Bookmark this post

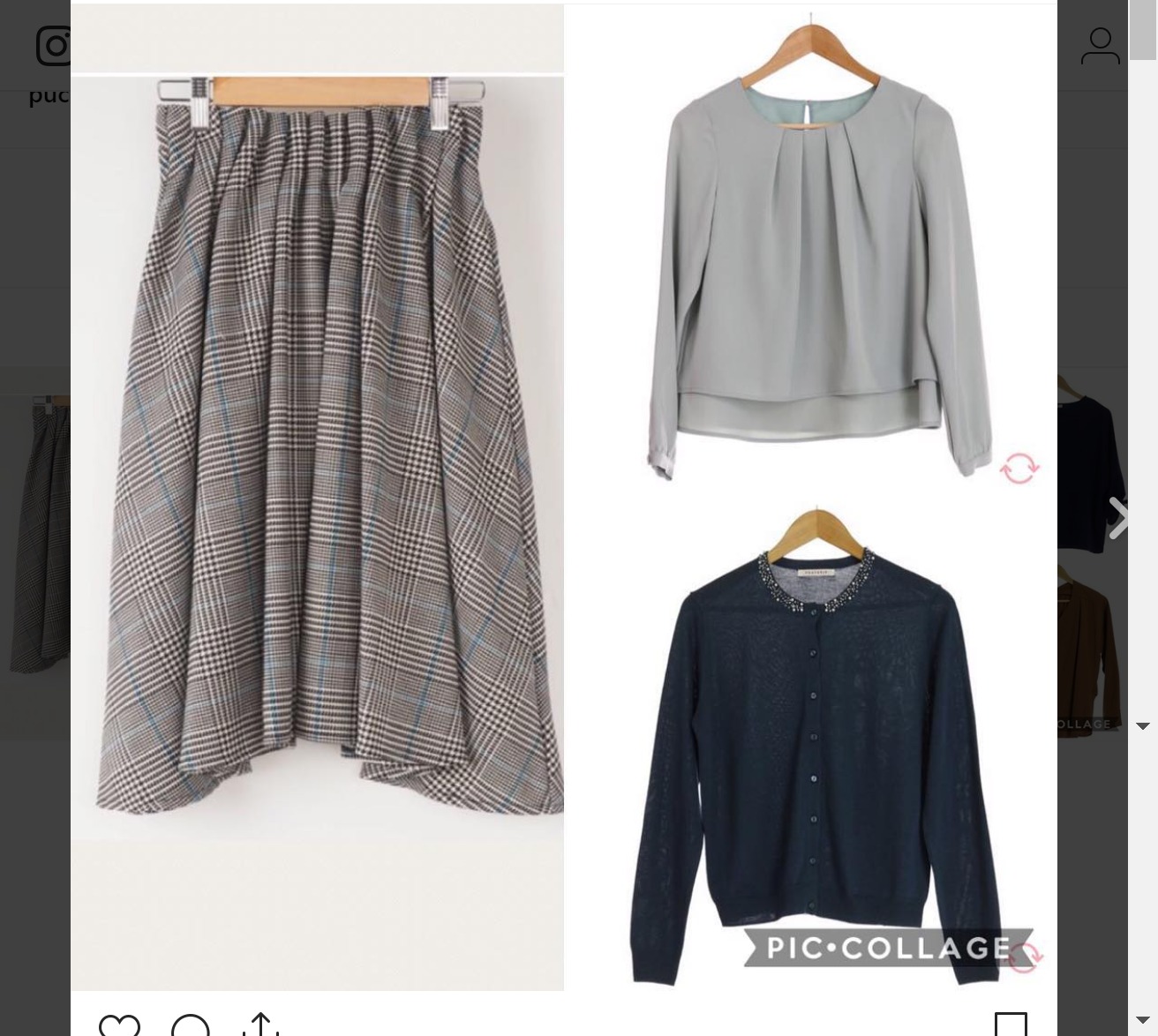[1011, 1025]
